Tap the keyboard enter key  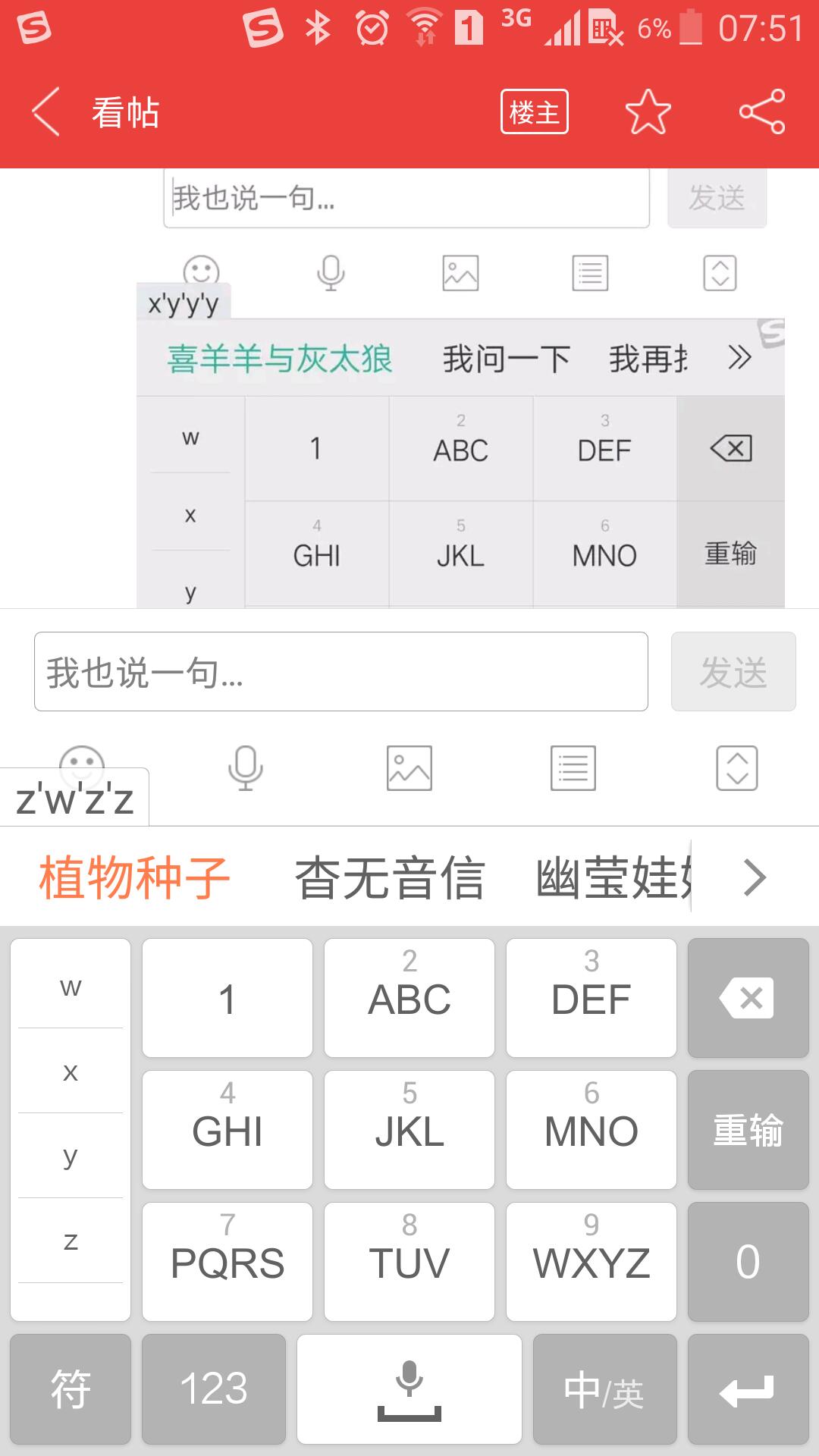coord(748,1390)
